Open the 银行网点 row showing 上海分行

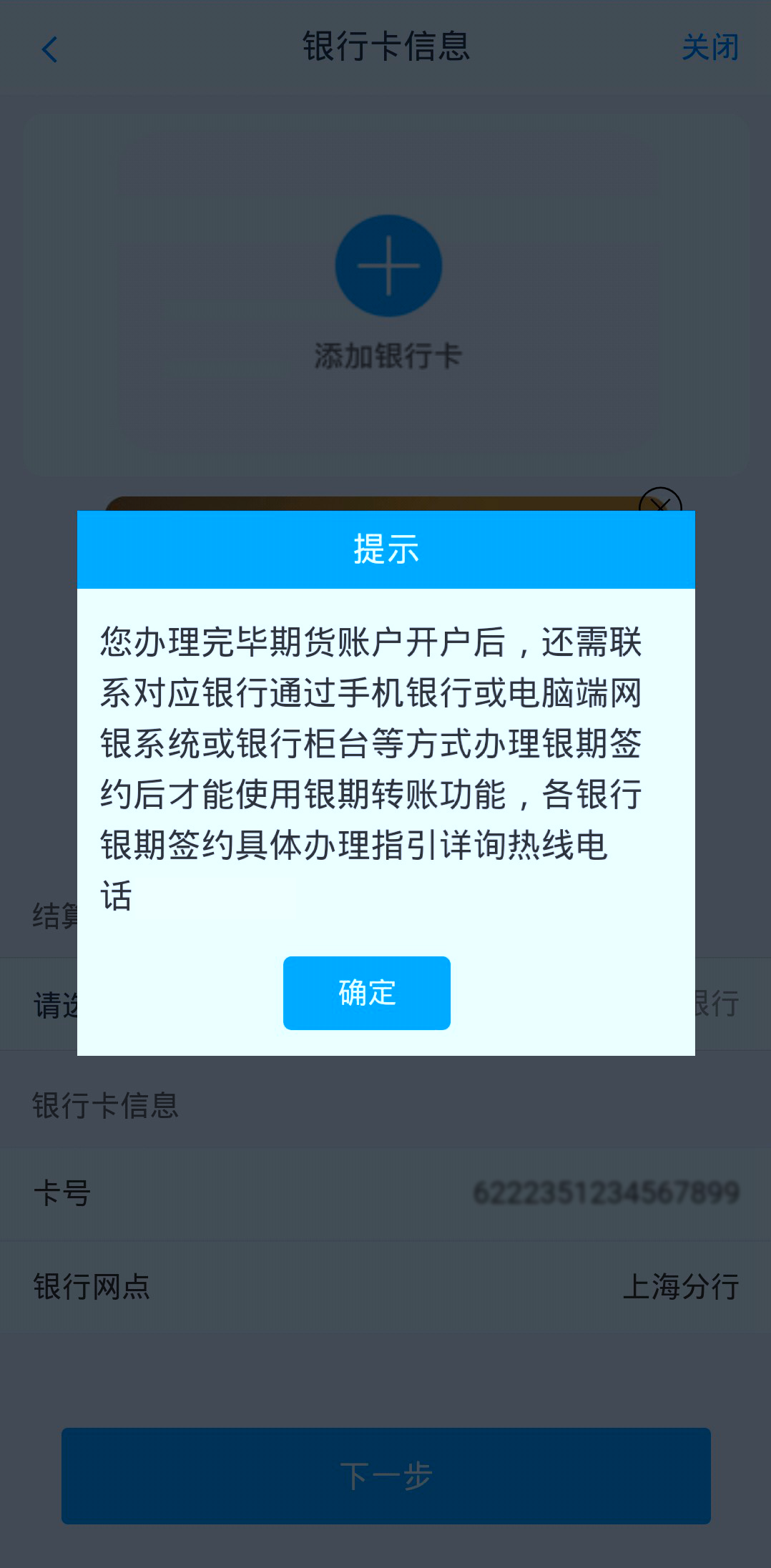386,1286
